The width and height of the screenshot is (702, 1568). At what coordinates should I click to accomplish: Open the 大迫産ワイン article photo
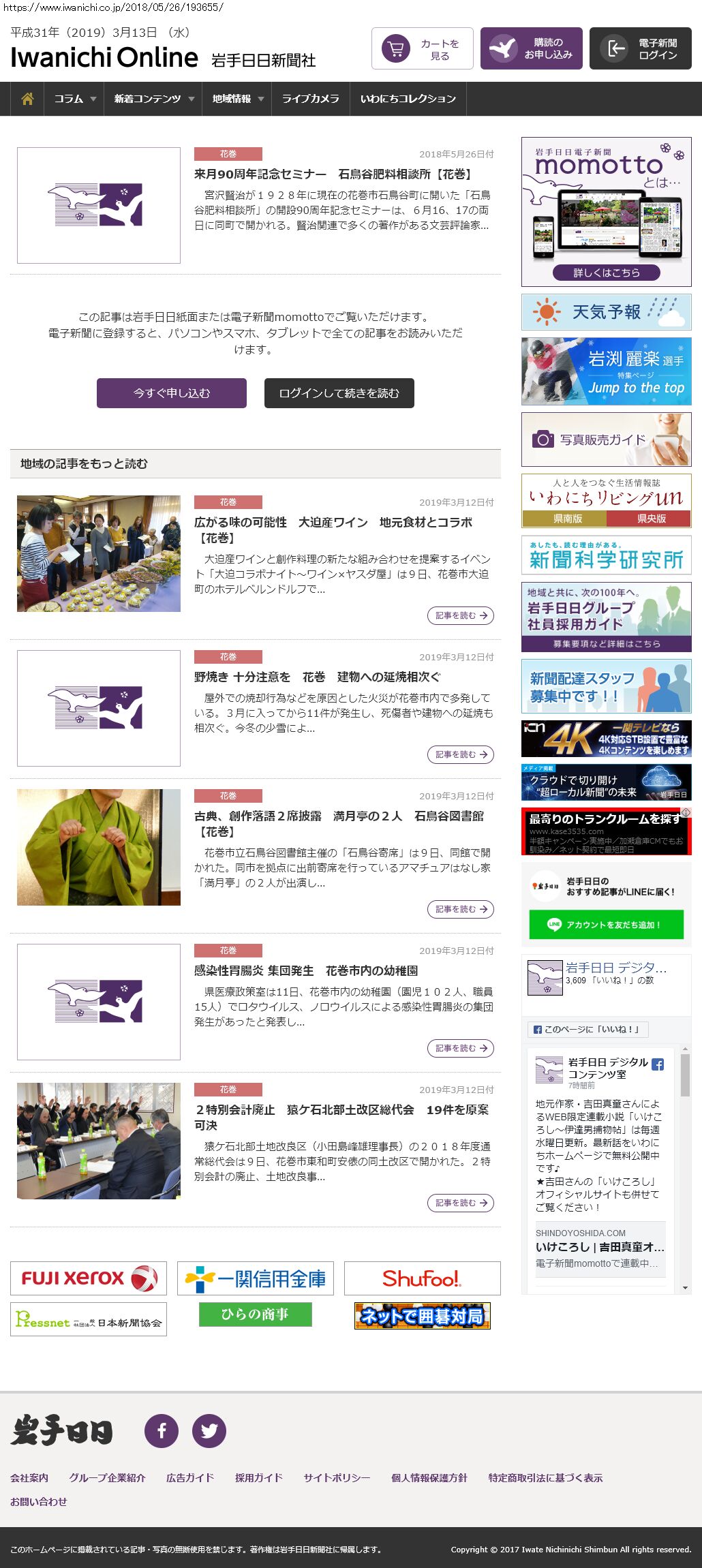99,553
